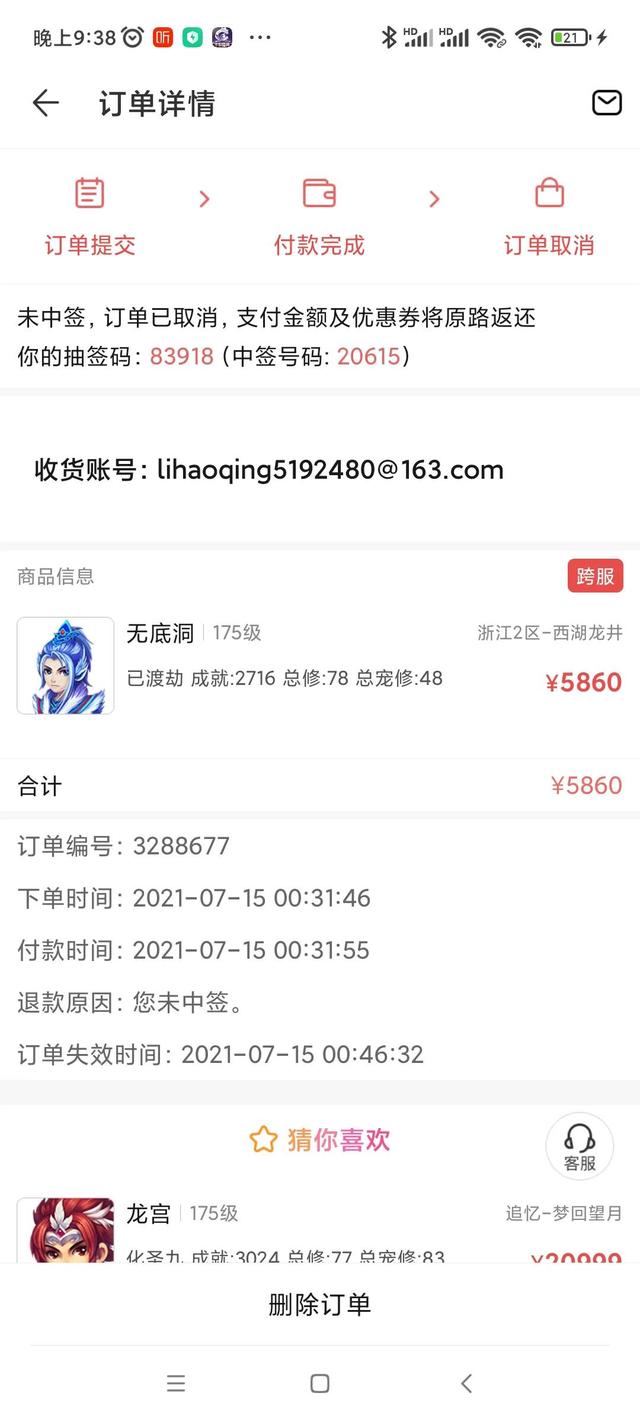This screenshot has height=1422, width=640.
Task: Open the 无底洞 175级 product card
Action: 320,665
